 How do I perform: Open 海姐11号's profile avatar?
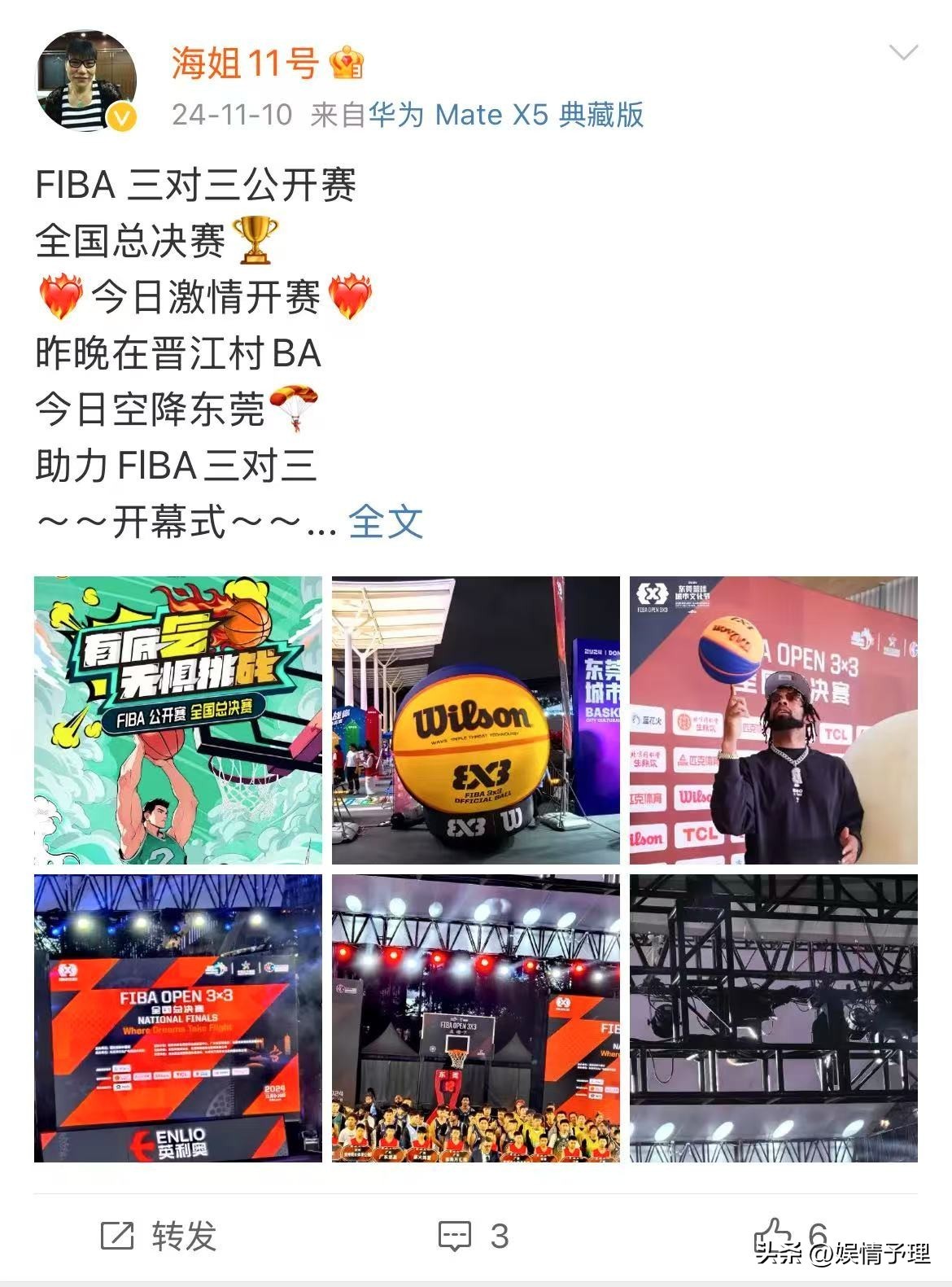tap(88, 81)
